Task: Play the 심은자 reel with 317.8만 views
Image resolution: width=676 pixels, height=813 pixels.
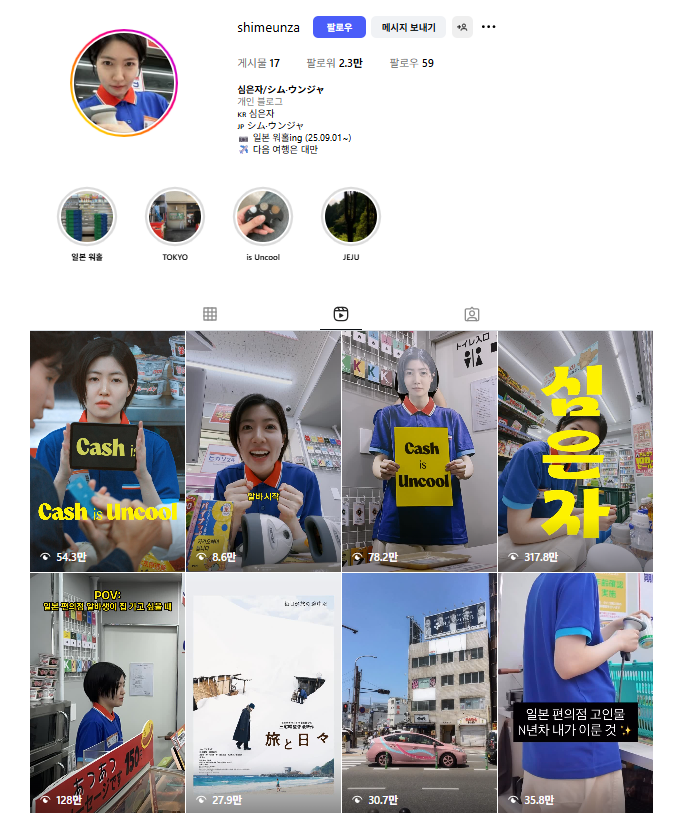Action: pos(575,450)
